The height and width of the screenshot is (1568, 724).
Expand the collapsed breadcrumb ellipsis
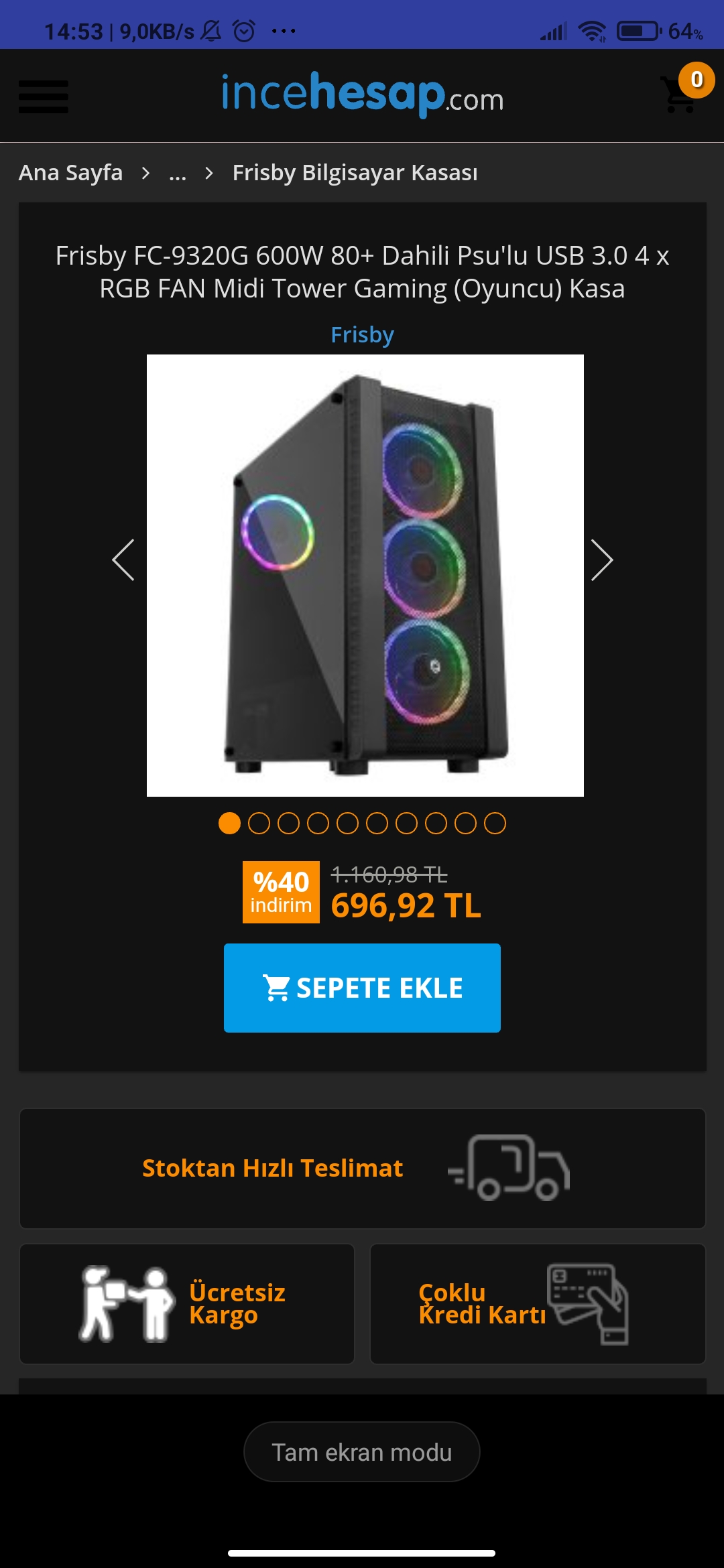(178, 174)
